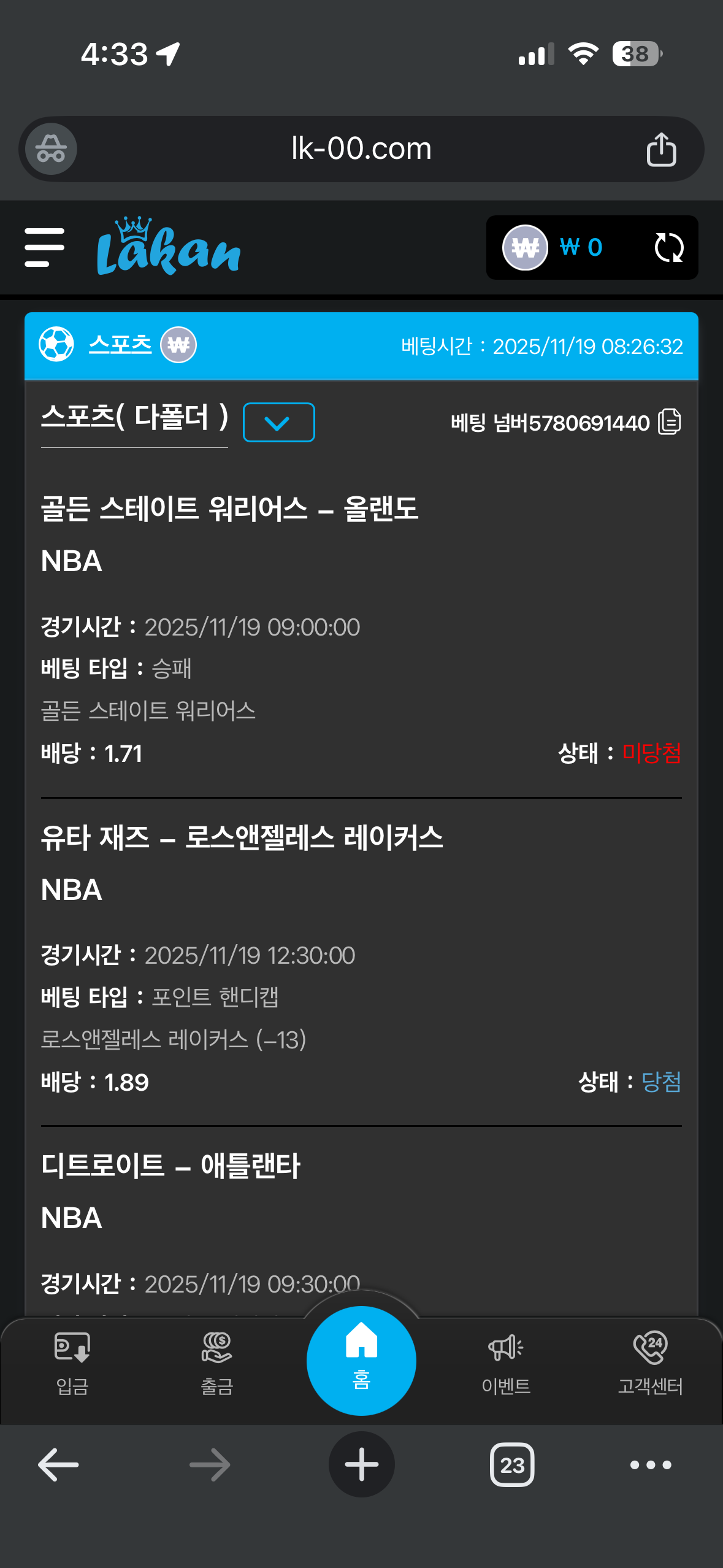Open the browser overflow menu

click(651, 1465)
